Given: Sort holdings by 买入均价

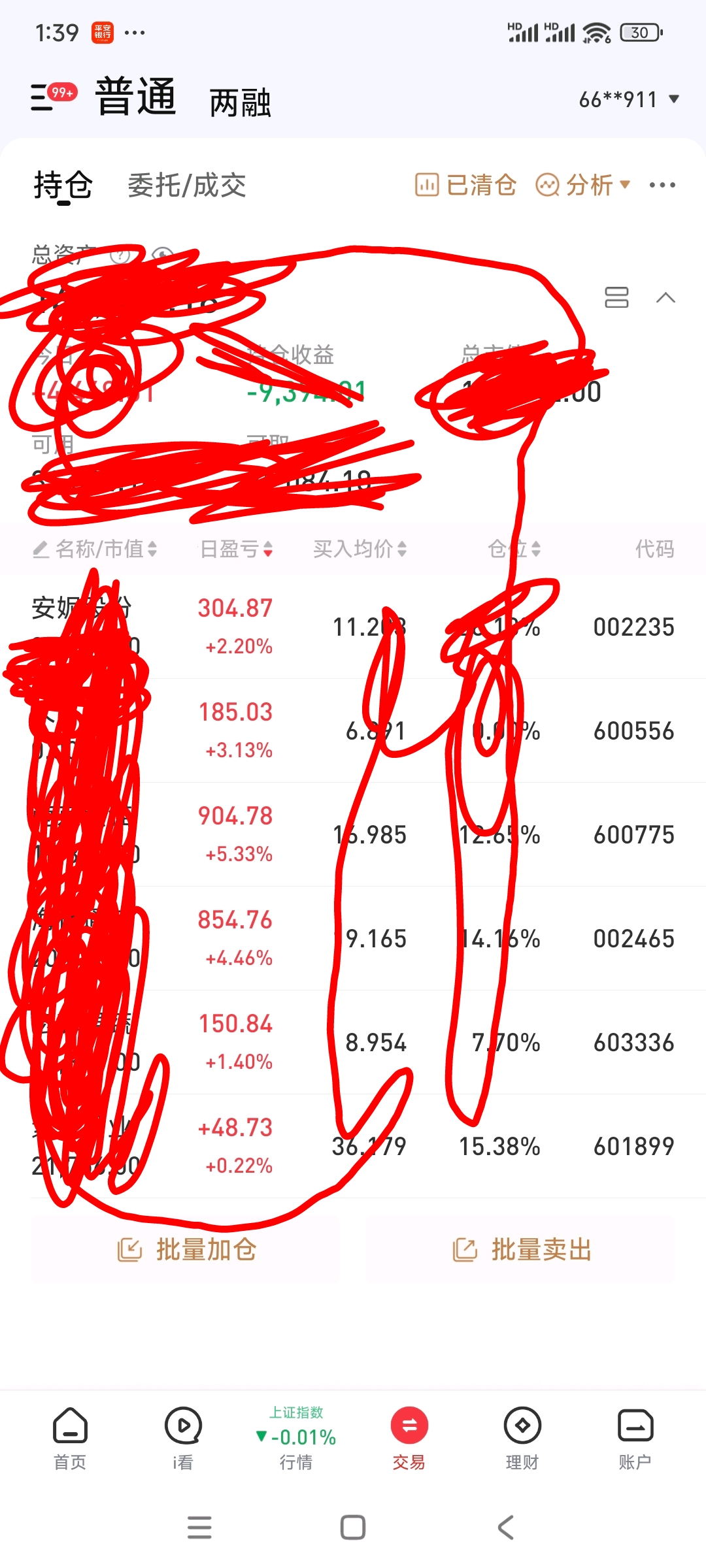Looking at the screenshot, I should [x=360, y=549].
